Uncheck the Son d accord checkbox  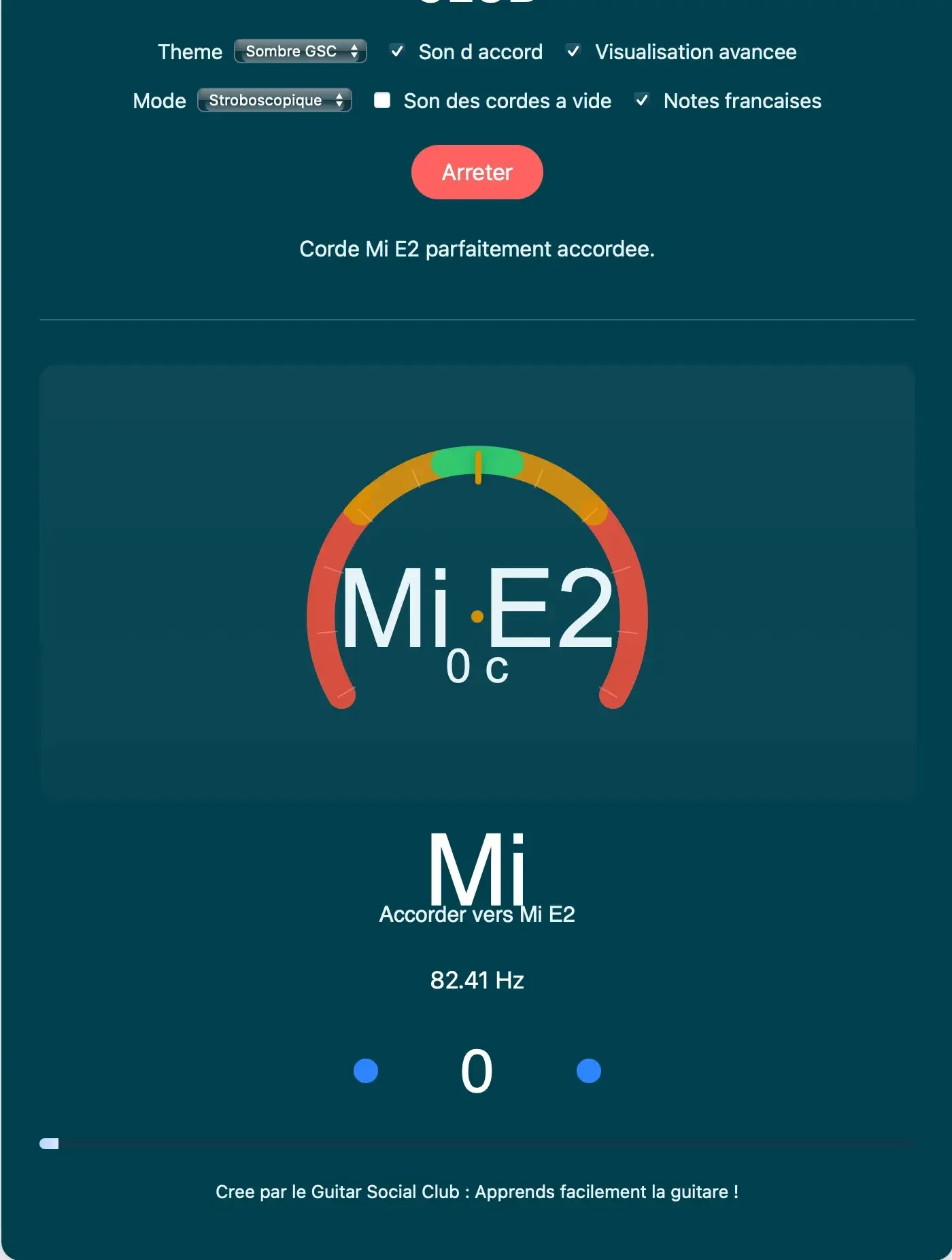tap(397, 51)
